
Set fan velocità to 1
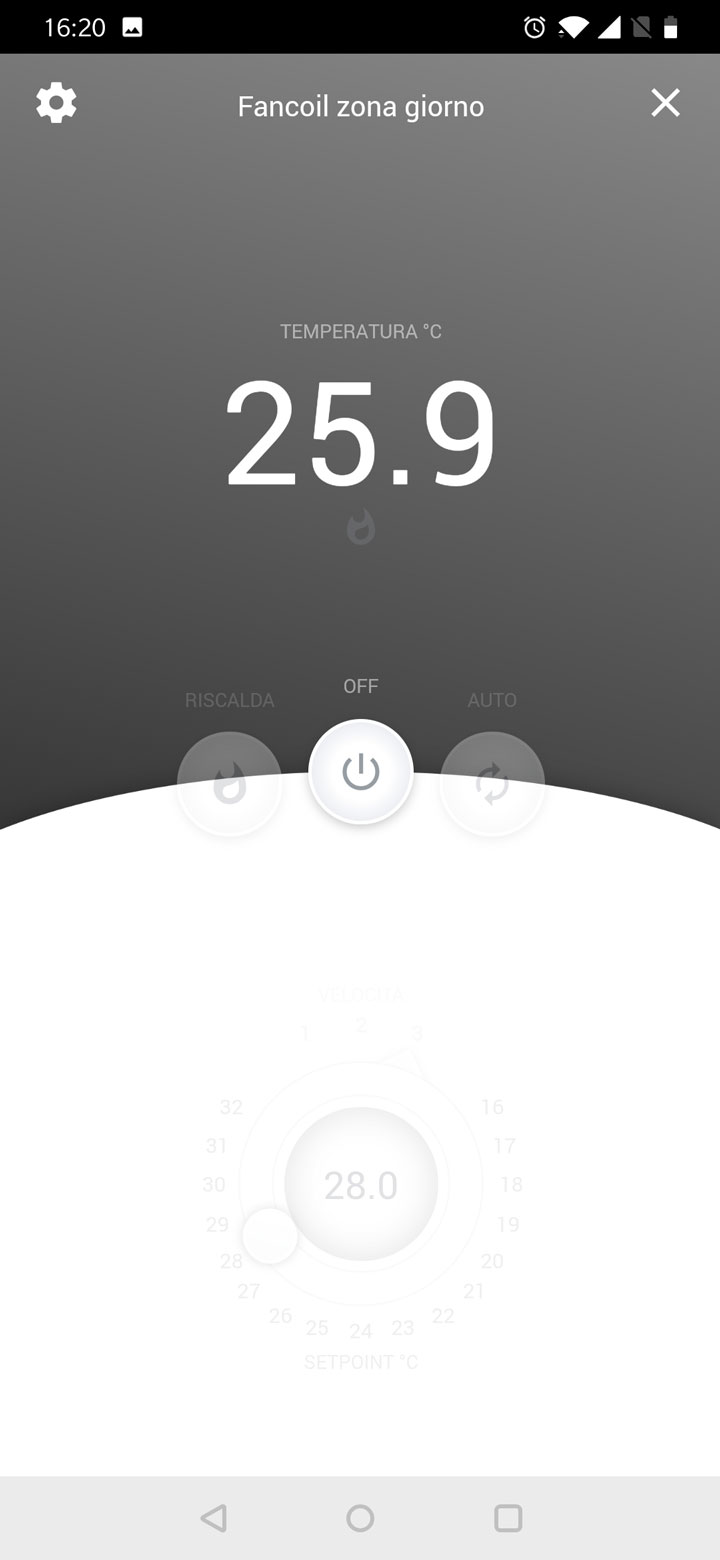(305, 1033)
